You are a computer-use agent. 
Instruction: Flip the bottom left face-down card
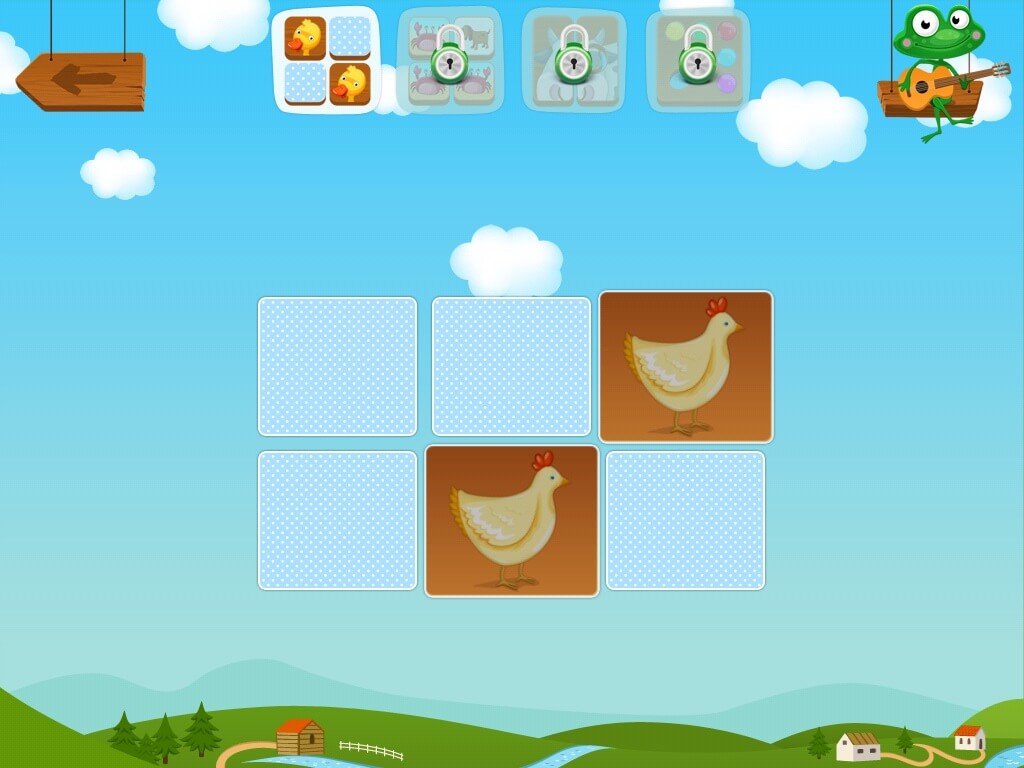pos(337,520)
